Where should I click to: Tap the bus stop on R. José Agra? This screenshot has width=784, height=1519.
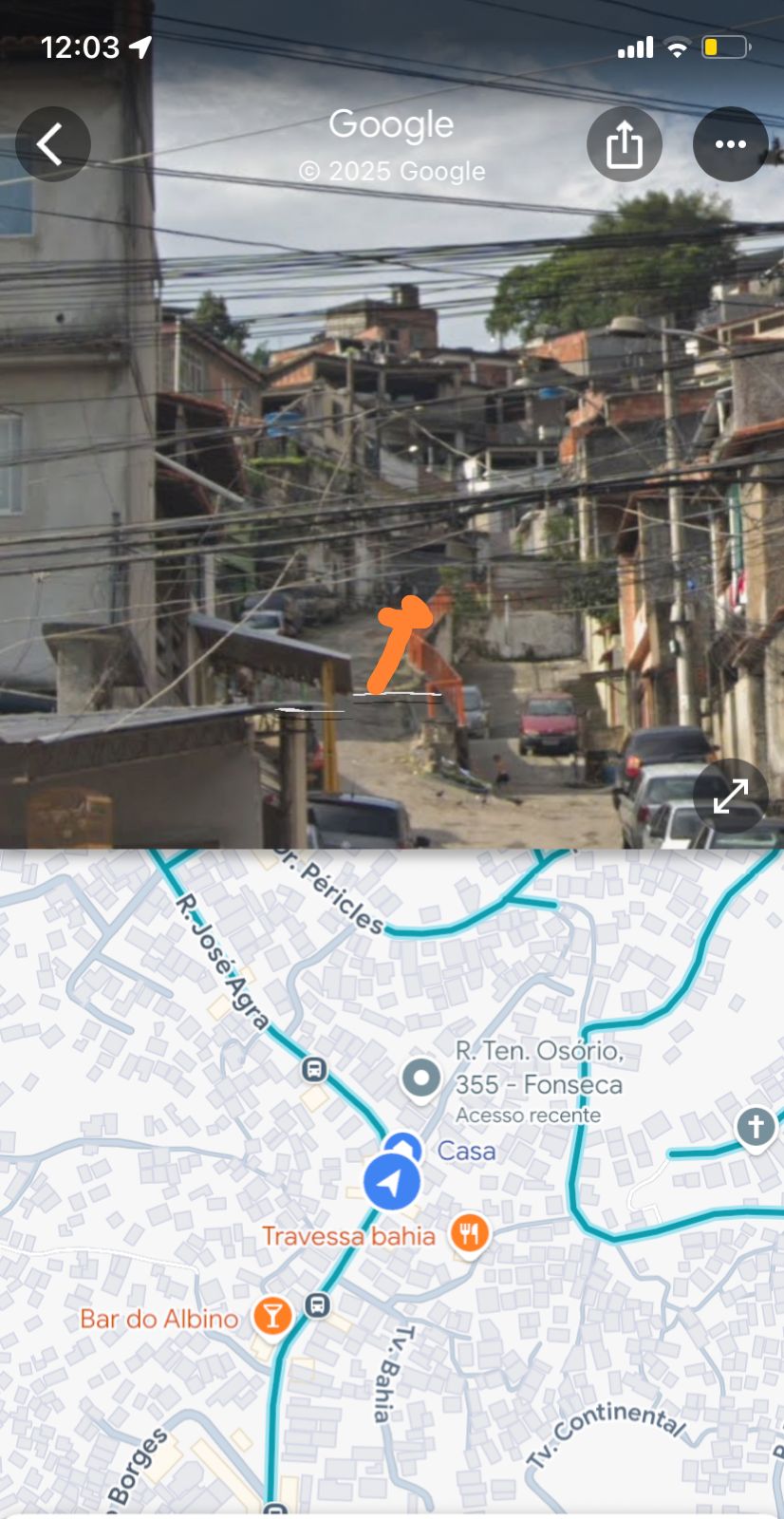coord(314,1070)
